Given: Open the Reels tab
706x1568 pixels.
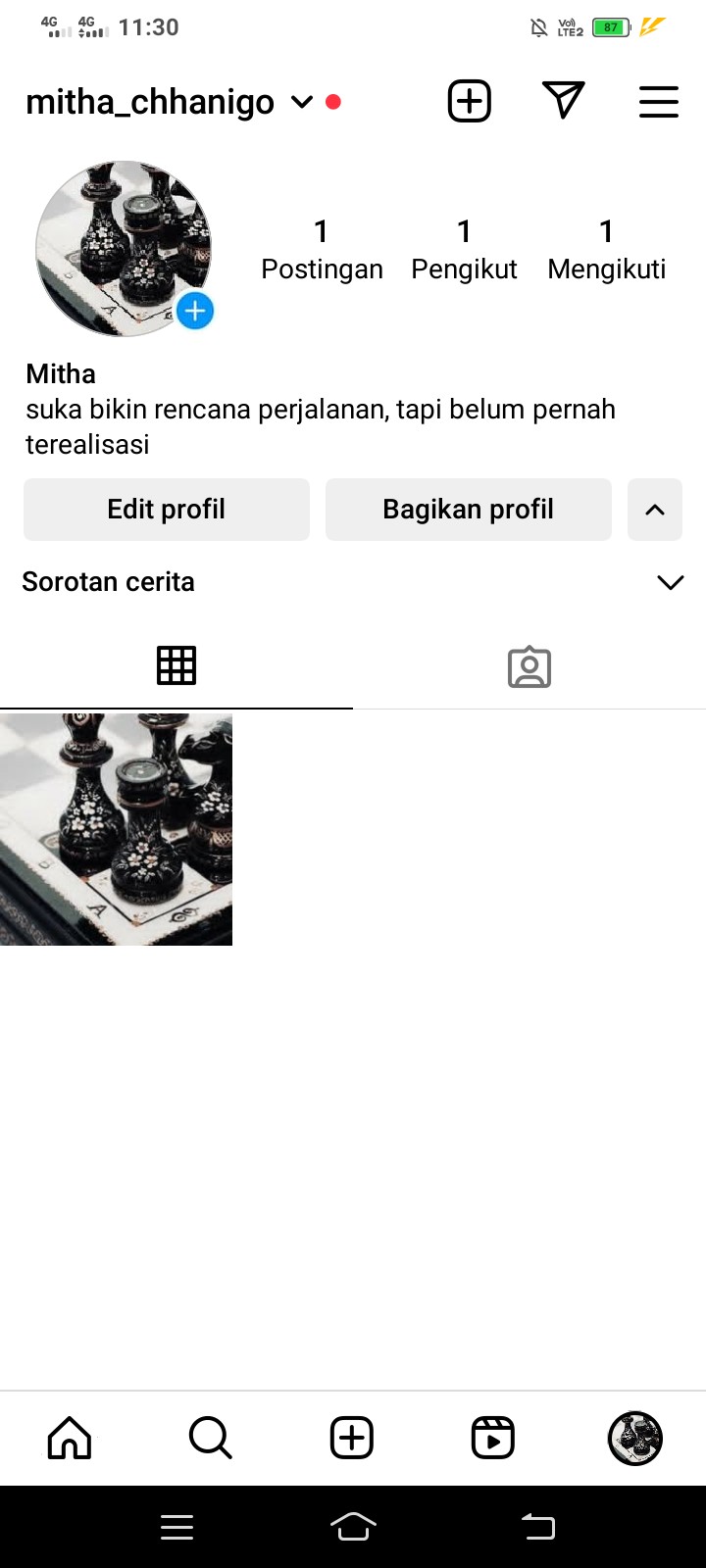Looking at the screenshot, I should (493, 1438).
